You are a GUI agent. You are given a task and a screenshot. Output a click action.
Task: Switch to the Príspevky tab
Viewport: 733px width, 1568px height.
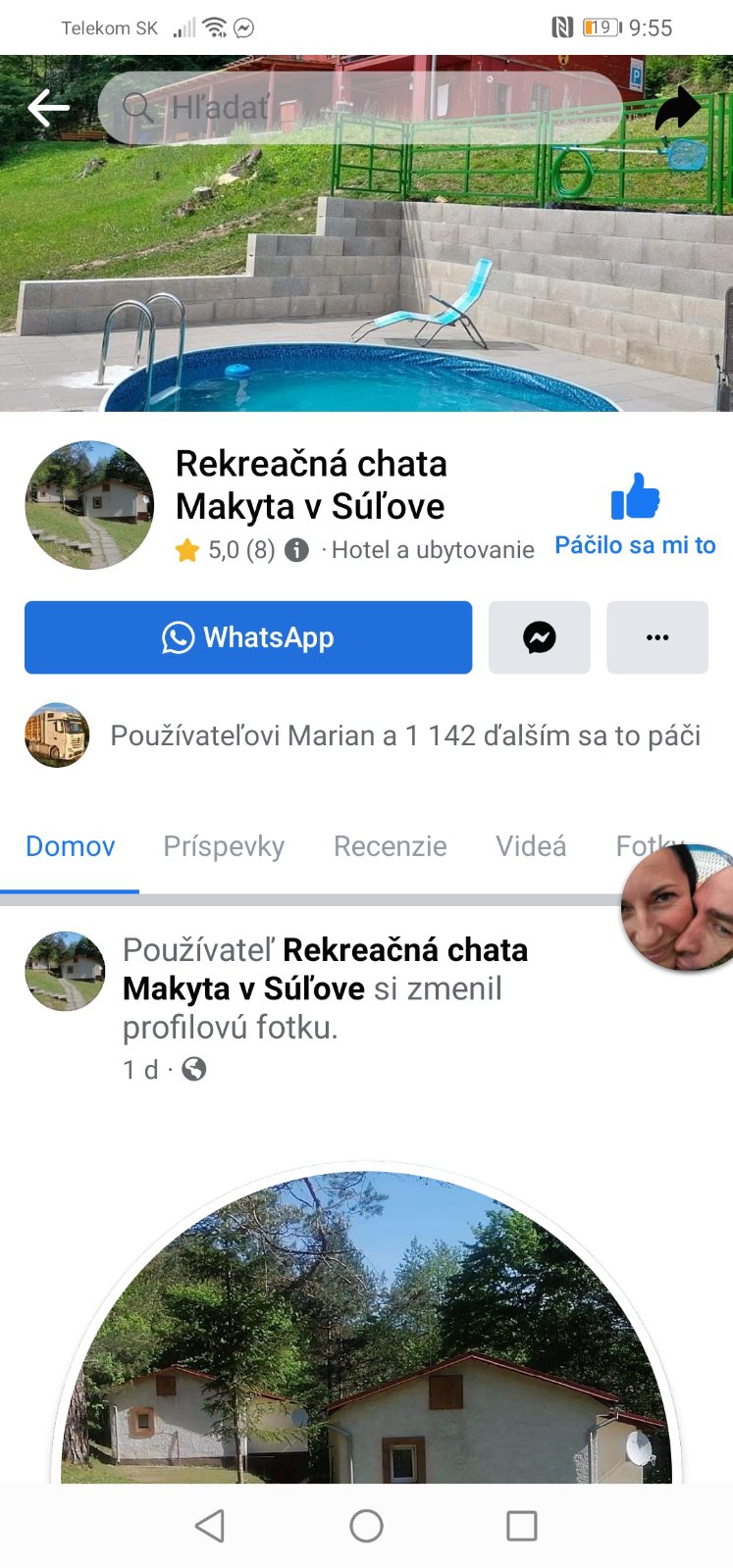coord(224,846)
